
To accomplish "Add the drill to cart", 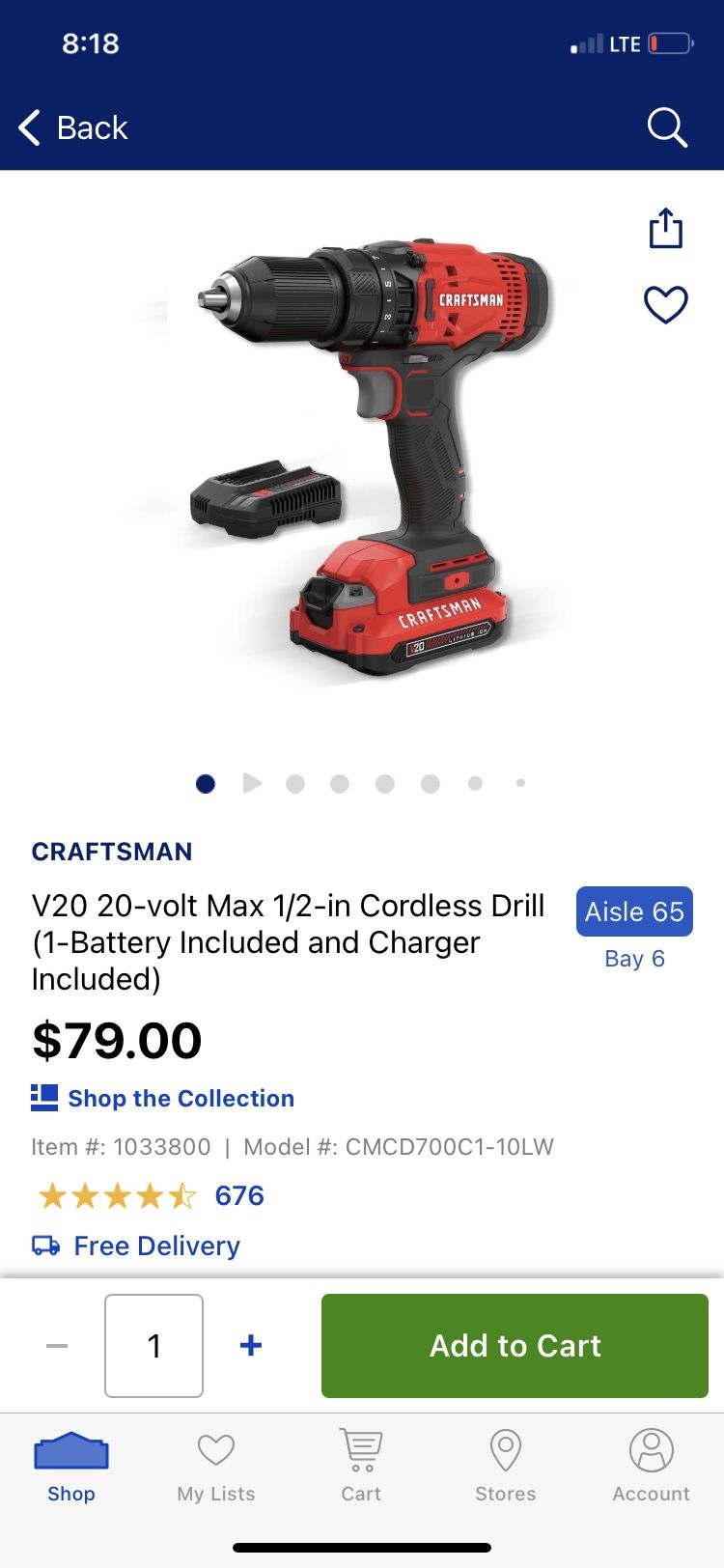I will (515, 1345).
